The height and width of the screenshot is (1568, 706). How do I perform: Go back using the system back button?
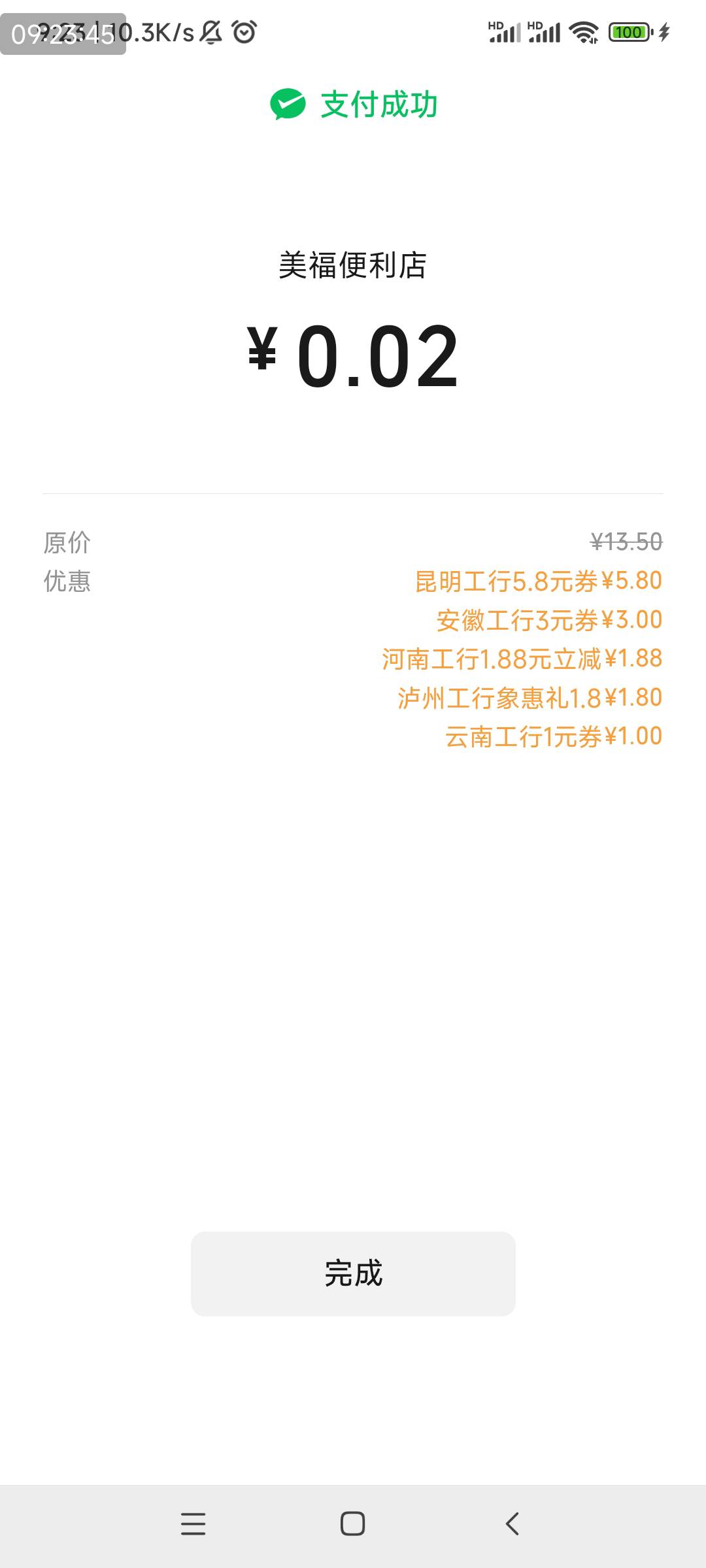click(x=513, y=1524)
